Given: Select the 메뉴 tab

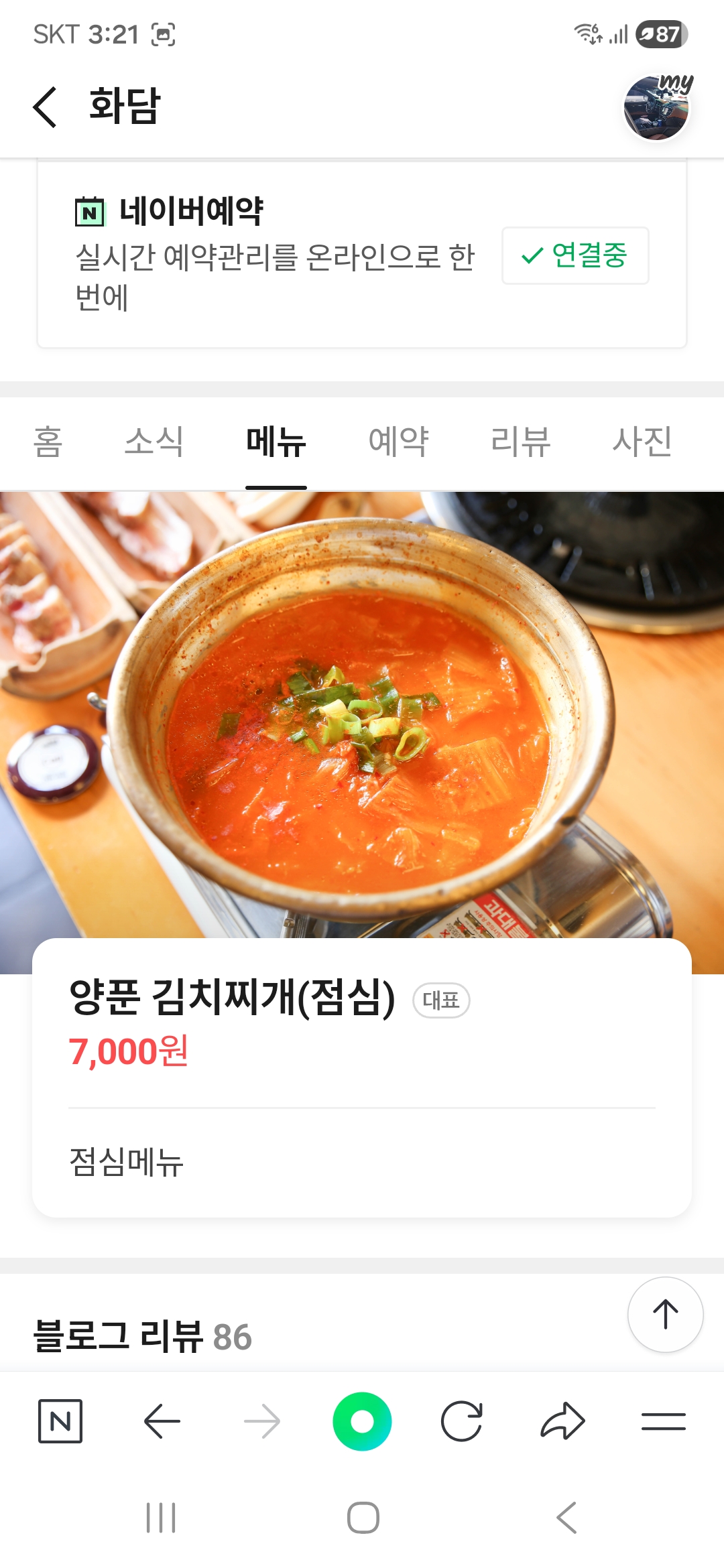Looking at the screenshot, I should (276, 442).
